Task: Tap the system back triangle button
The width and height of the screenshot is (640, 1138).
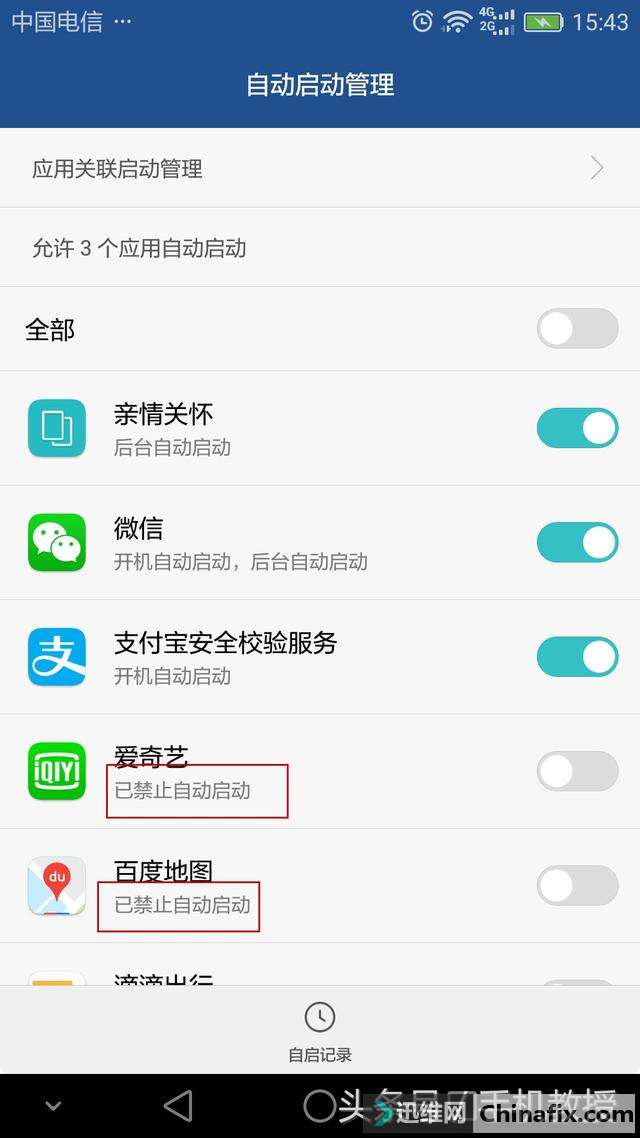Action: [x=178, y=1106]
